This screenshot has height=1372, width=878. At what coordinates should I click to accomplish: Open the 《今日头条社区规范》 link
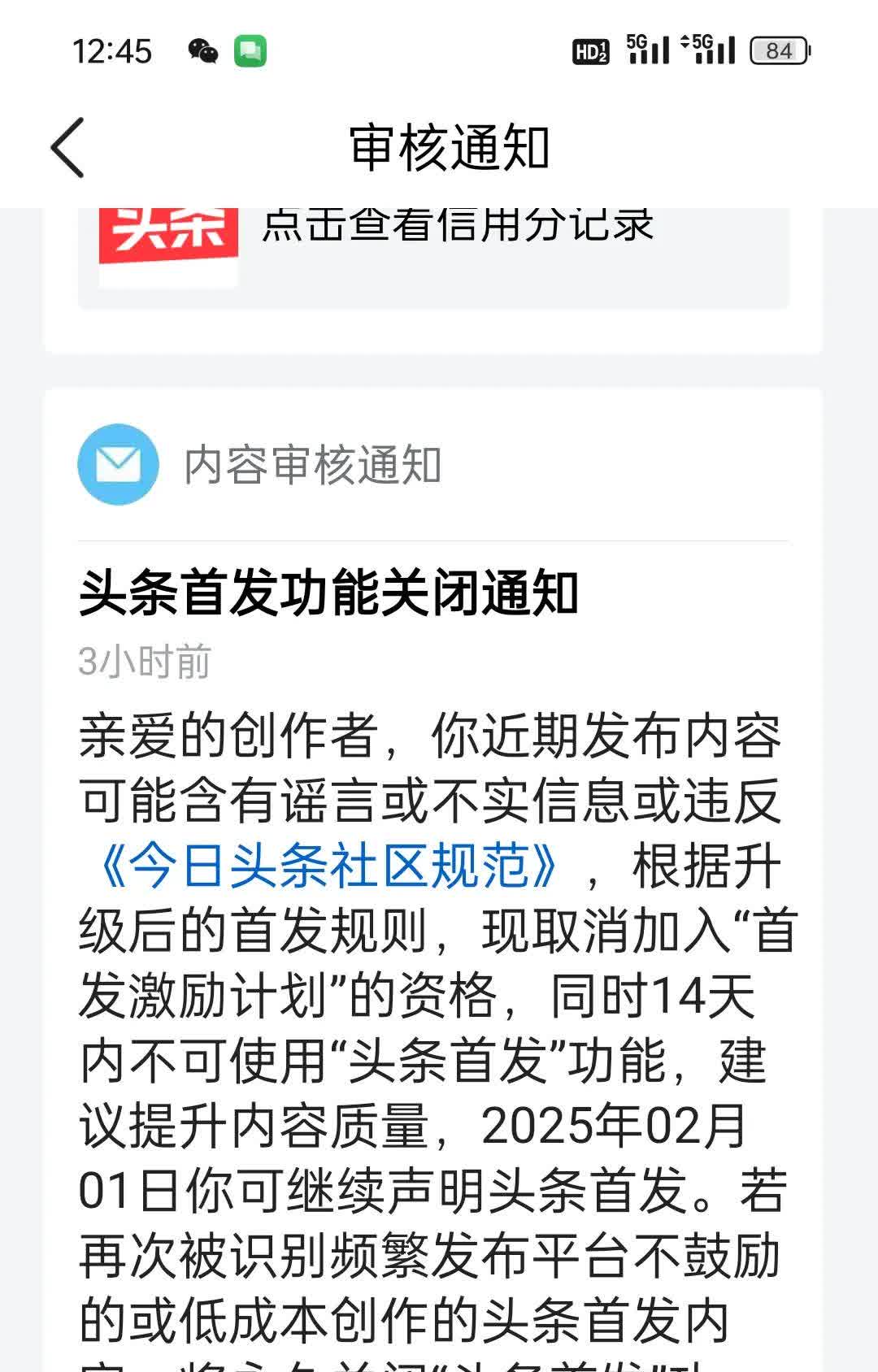point(328,866)
